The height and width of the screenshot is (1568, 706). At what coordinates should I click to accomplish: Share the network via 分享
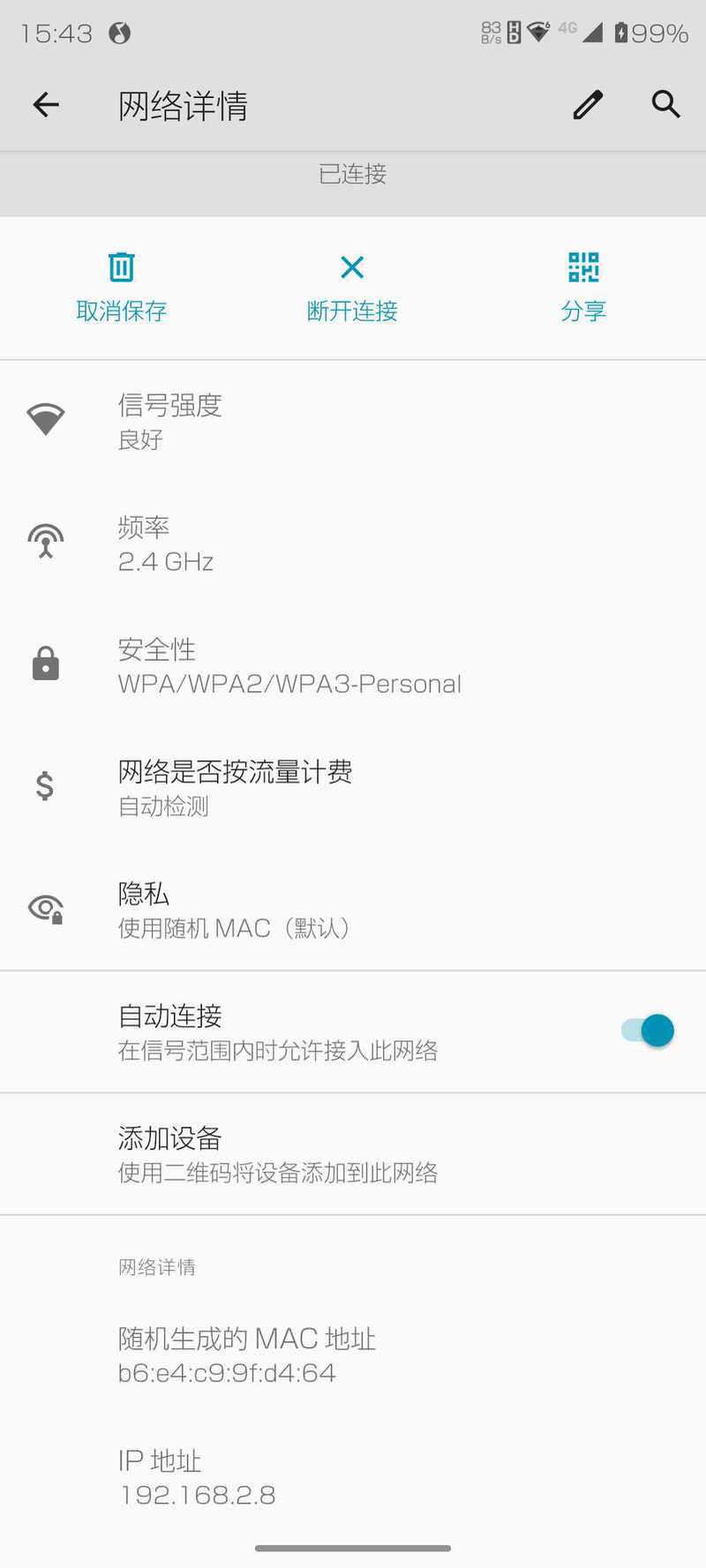click(583, 287)
